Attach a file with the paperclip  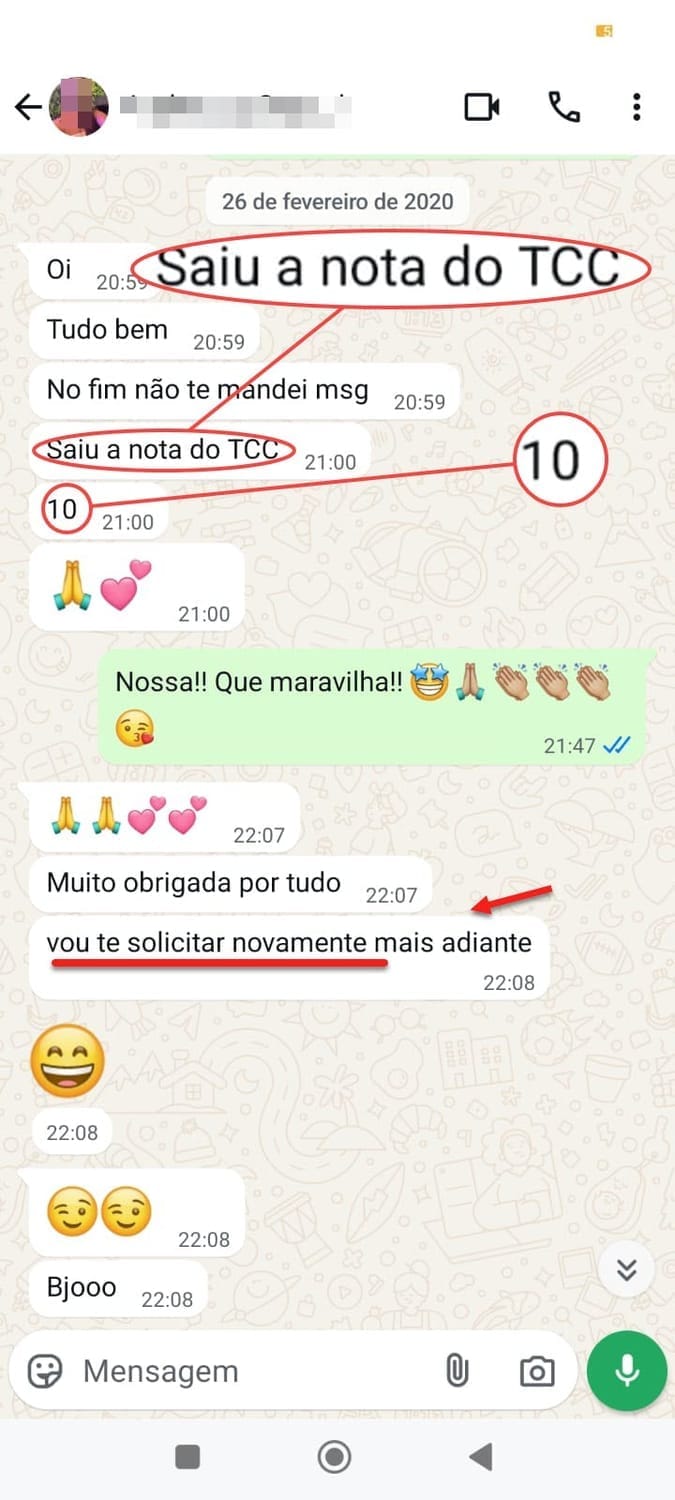coord(457,1371)
